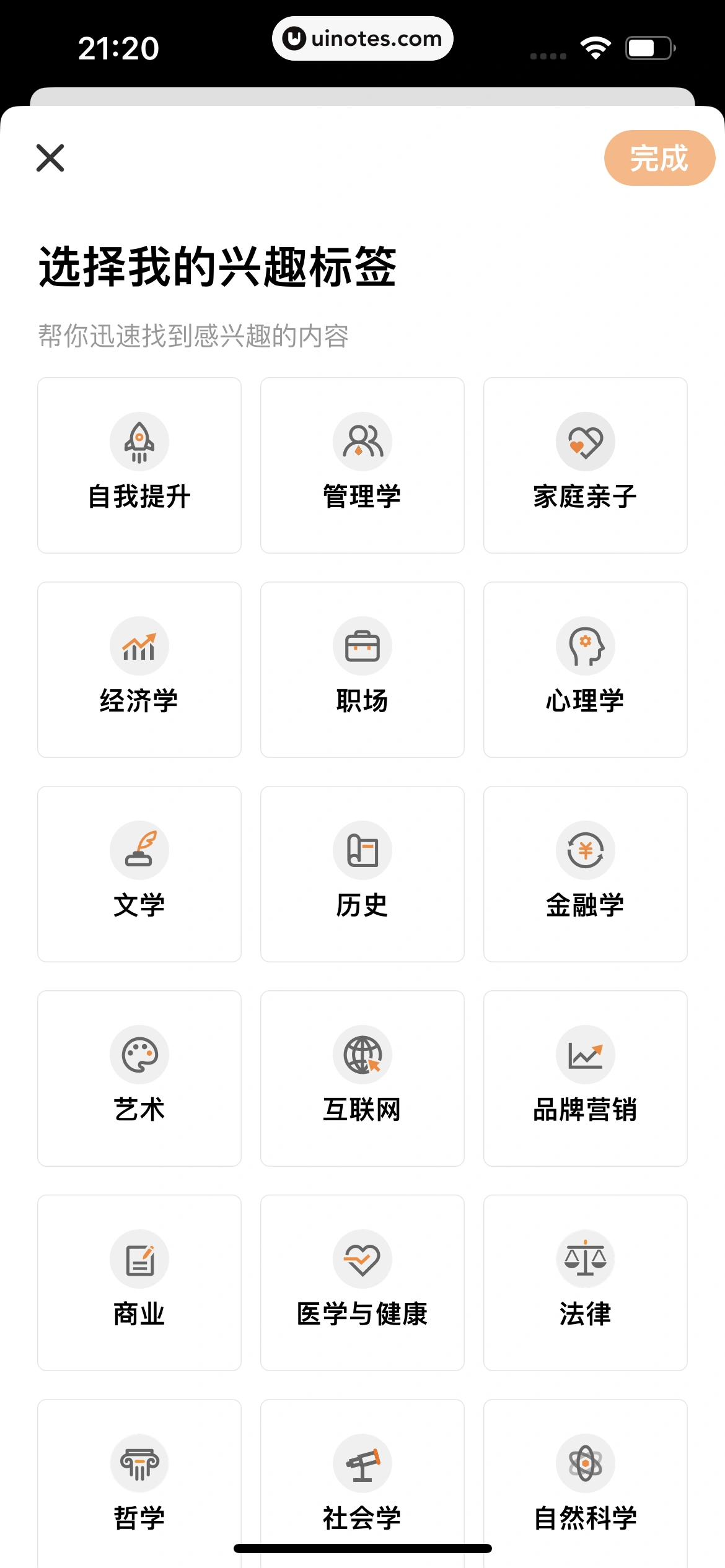Select the atom icon for 自然科学
Viewport: 725px width, 1568px height.
click(x=585, y=1463)
